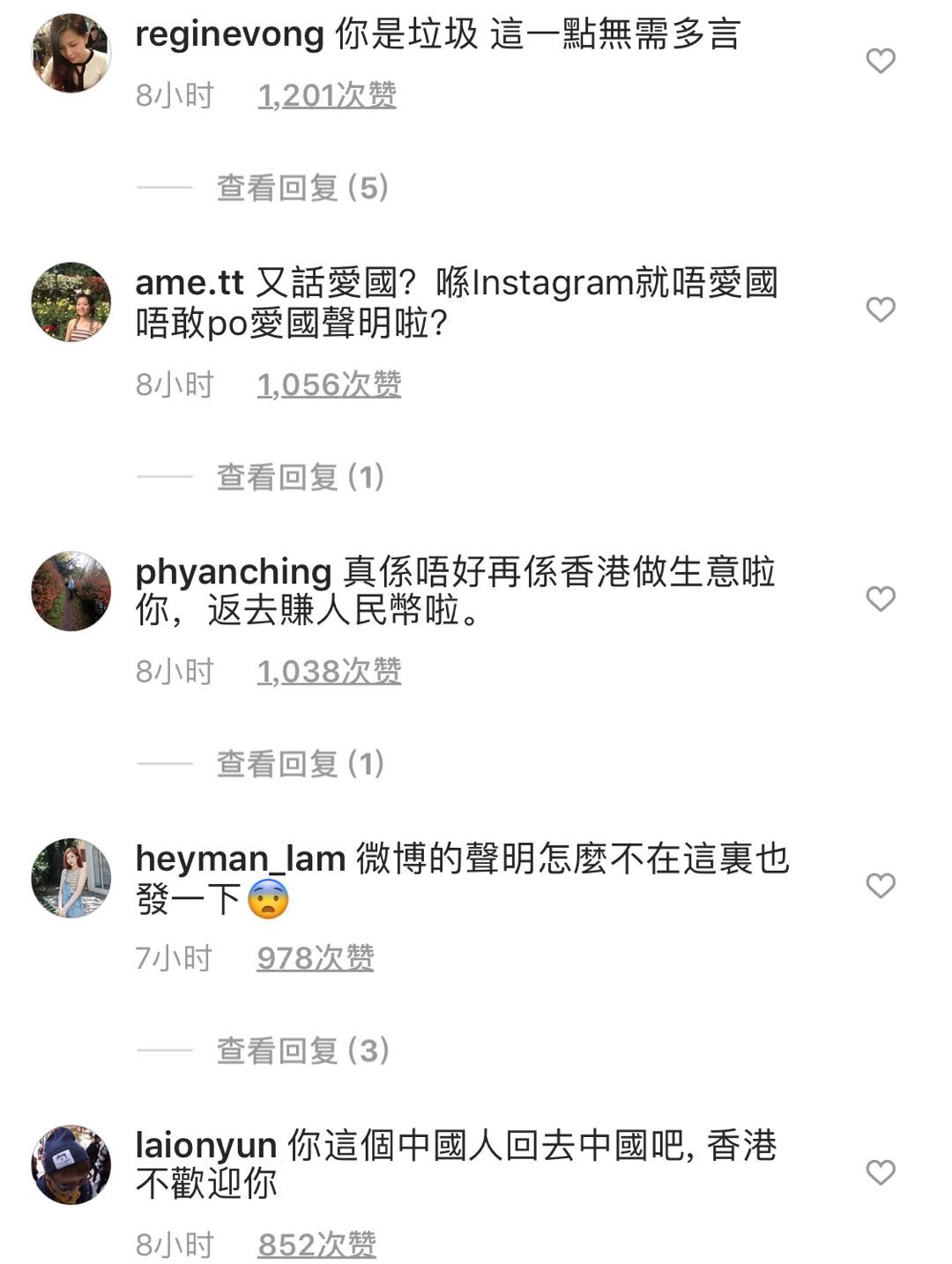Screen dimensions: 952x1264
Task: View the 1 reply under ame.tt's comment
Action: (x=301, y=477)
